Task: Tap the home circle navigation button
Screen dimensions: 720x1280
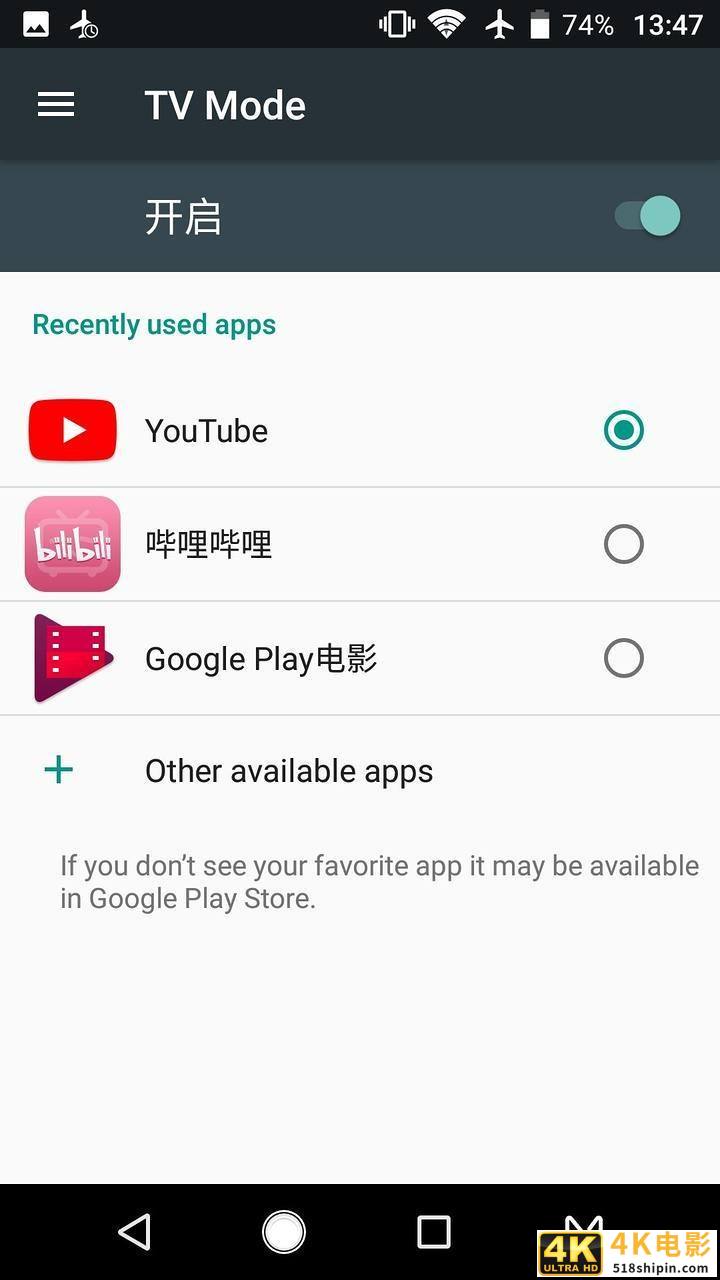Action: pyautogui.click(x=285, y=1233)
